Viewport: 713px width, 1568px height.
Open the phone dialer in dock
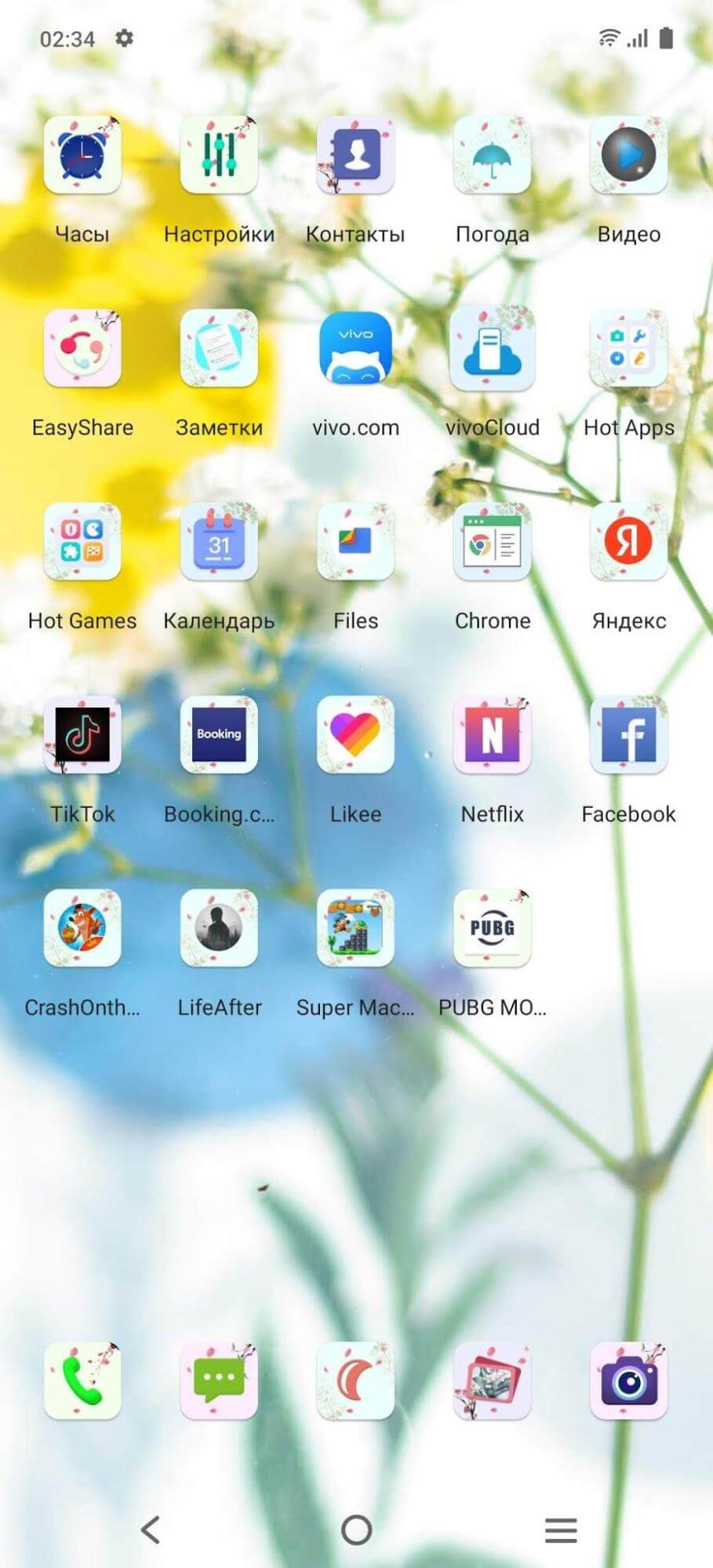tap(82, 1381)
